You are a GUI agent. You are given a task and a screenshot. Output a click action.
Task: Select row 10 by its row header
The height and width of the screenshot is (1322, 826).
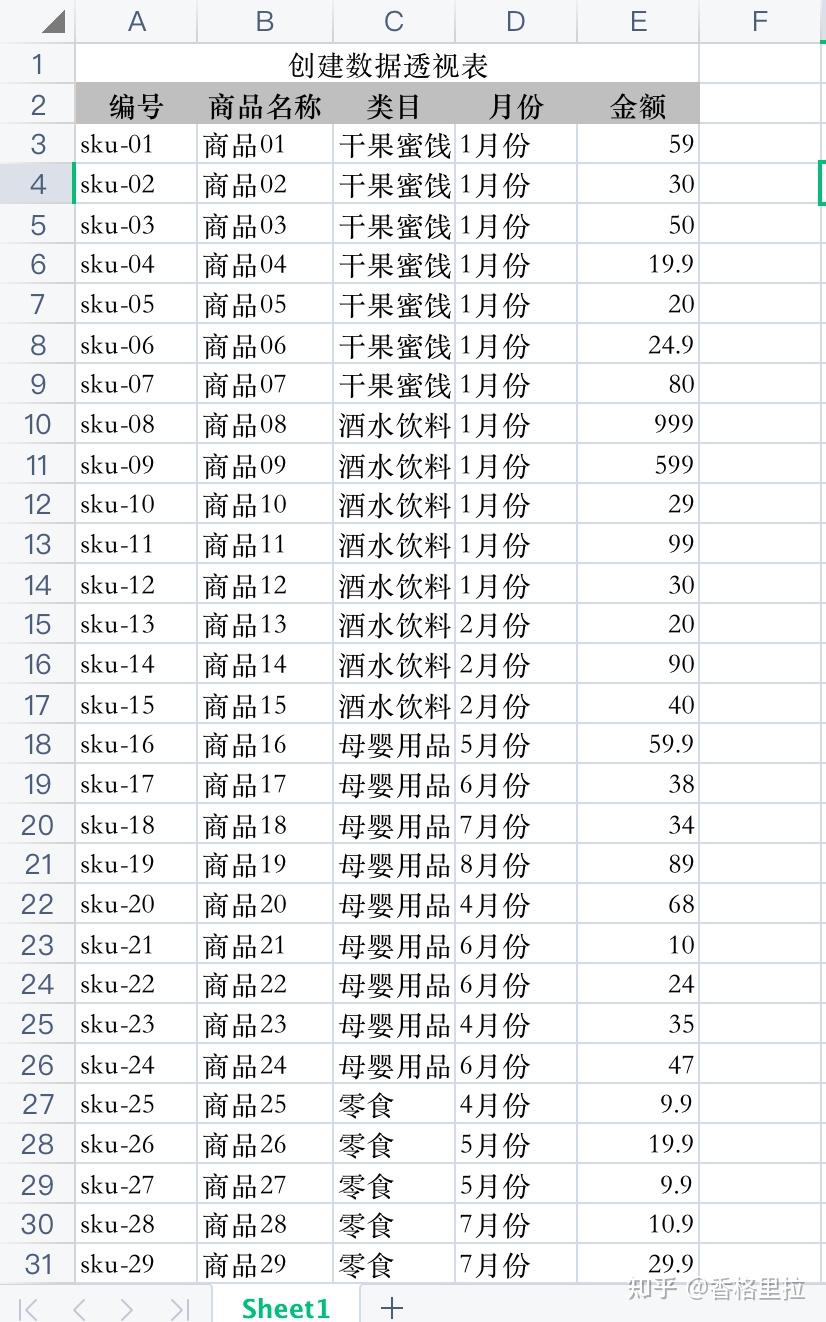(37, 424)
